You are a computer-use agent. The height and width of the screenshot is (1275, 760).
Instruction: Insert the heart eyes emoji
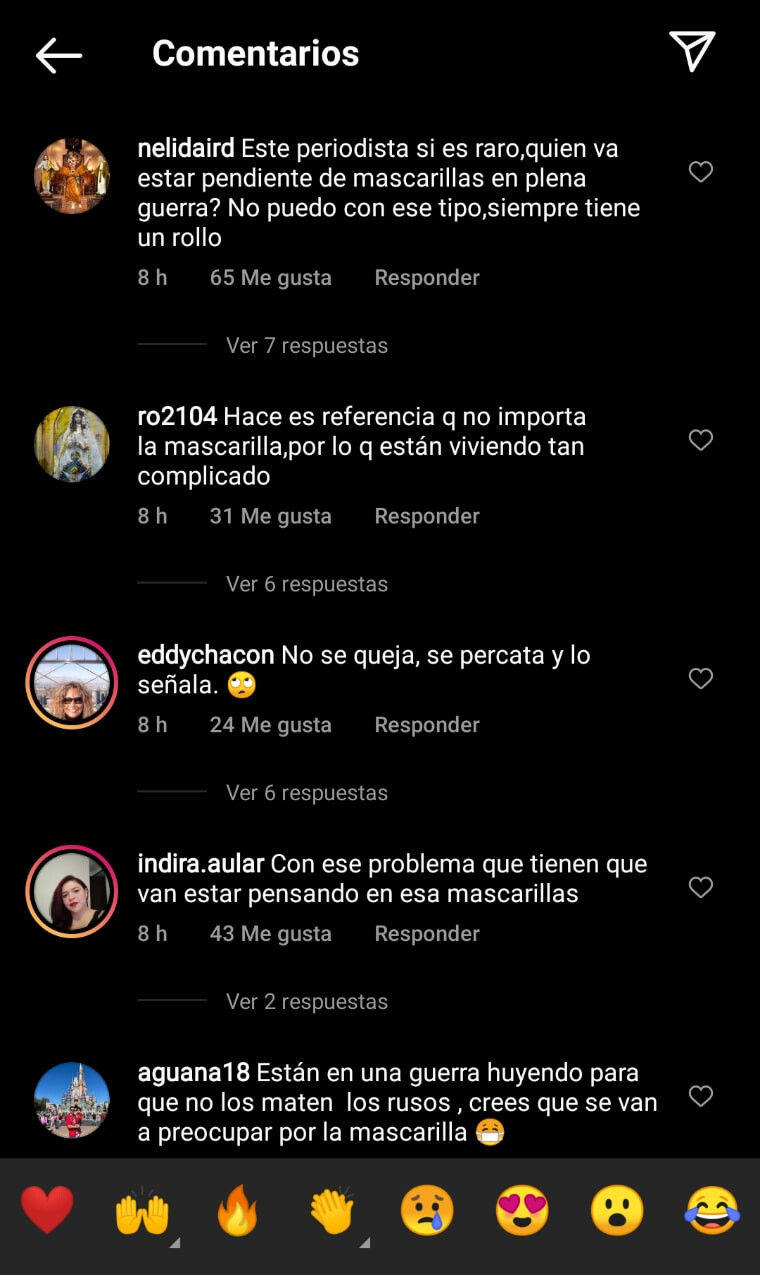pyautogui.click(x=522, y=1211)
